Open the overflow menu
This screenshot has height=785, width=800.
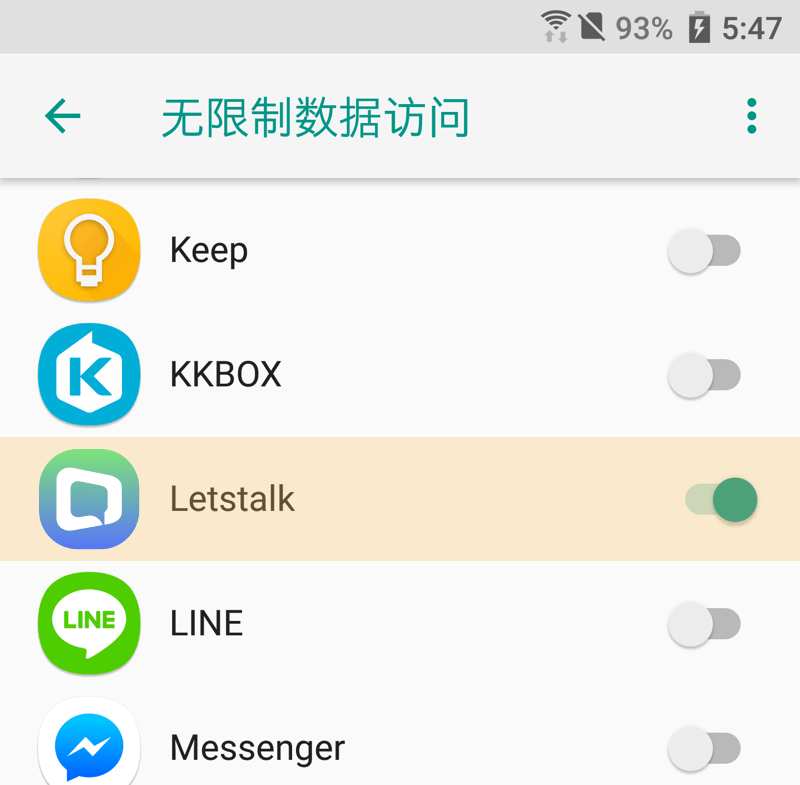(752, 117)
